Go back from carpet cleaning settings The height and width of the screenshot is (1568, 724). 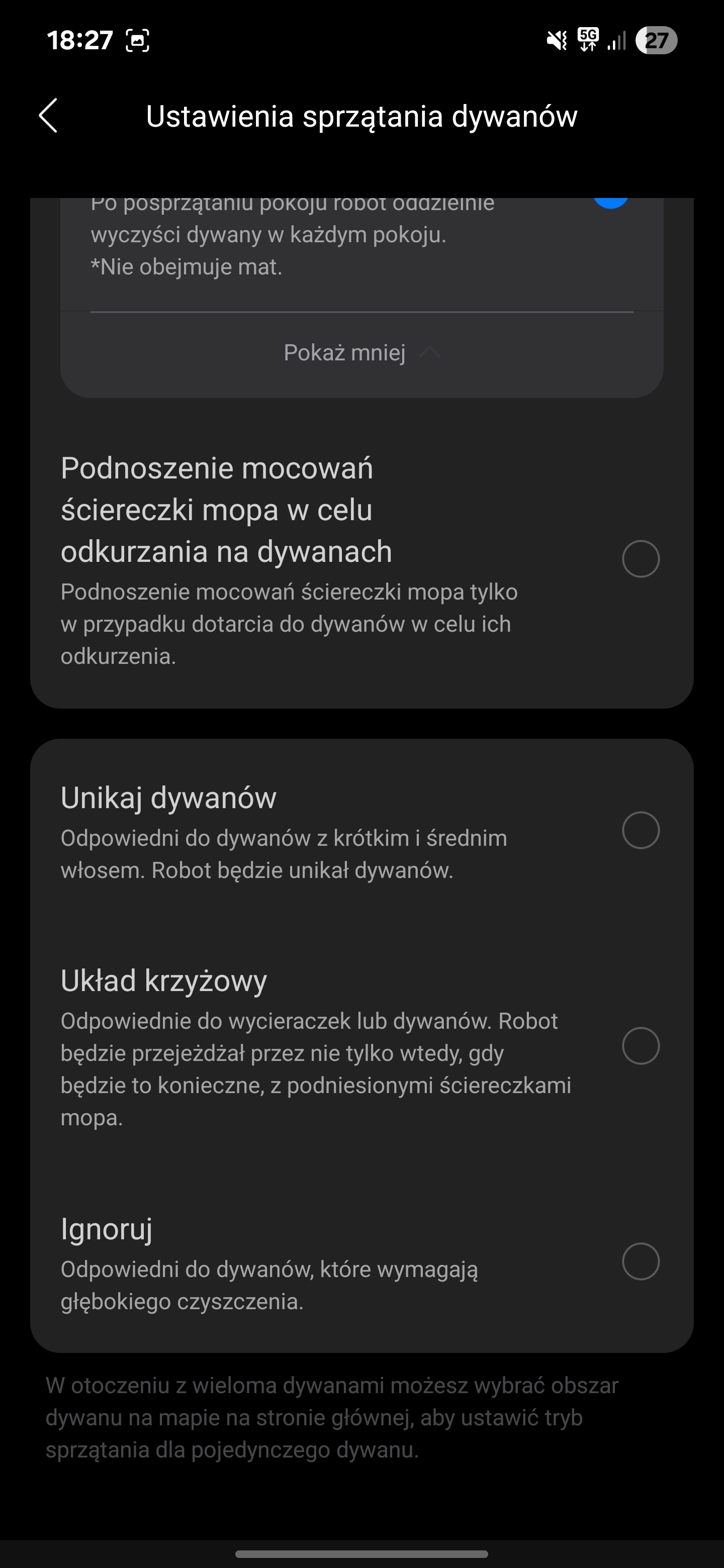click(48, 116)
